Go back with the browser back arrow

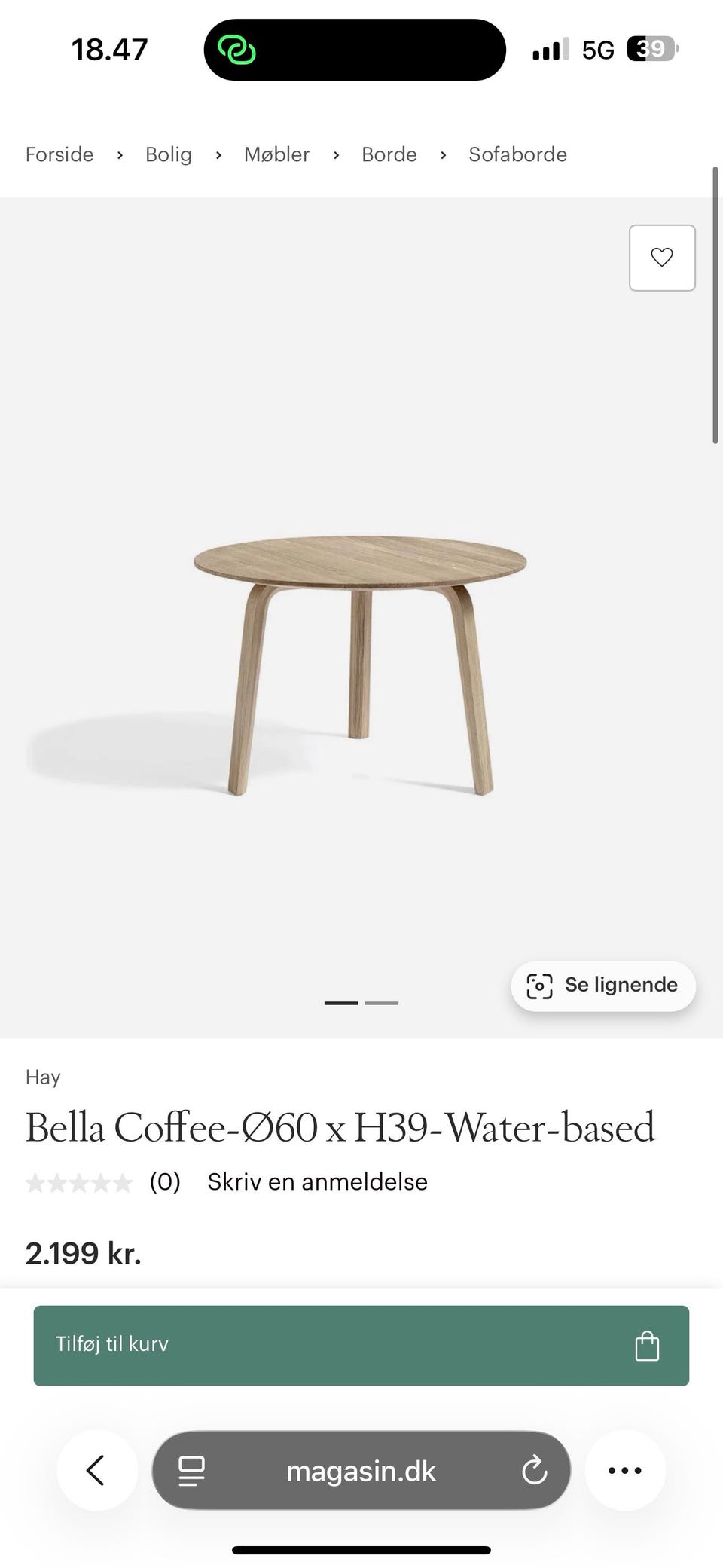(x=96, y=1470)
